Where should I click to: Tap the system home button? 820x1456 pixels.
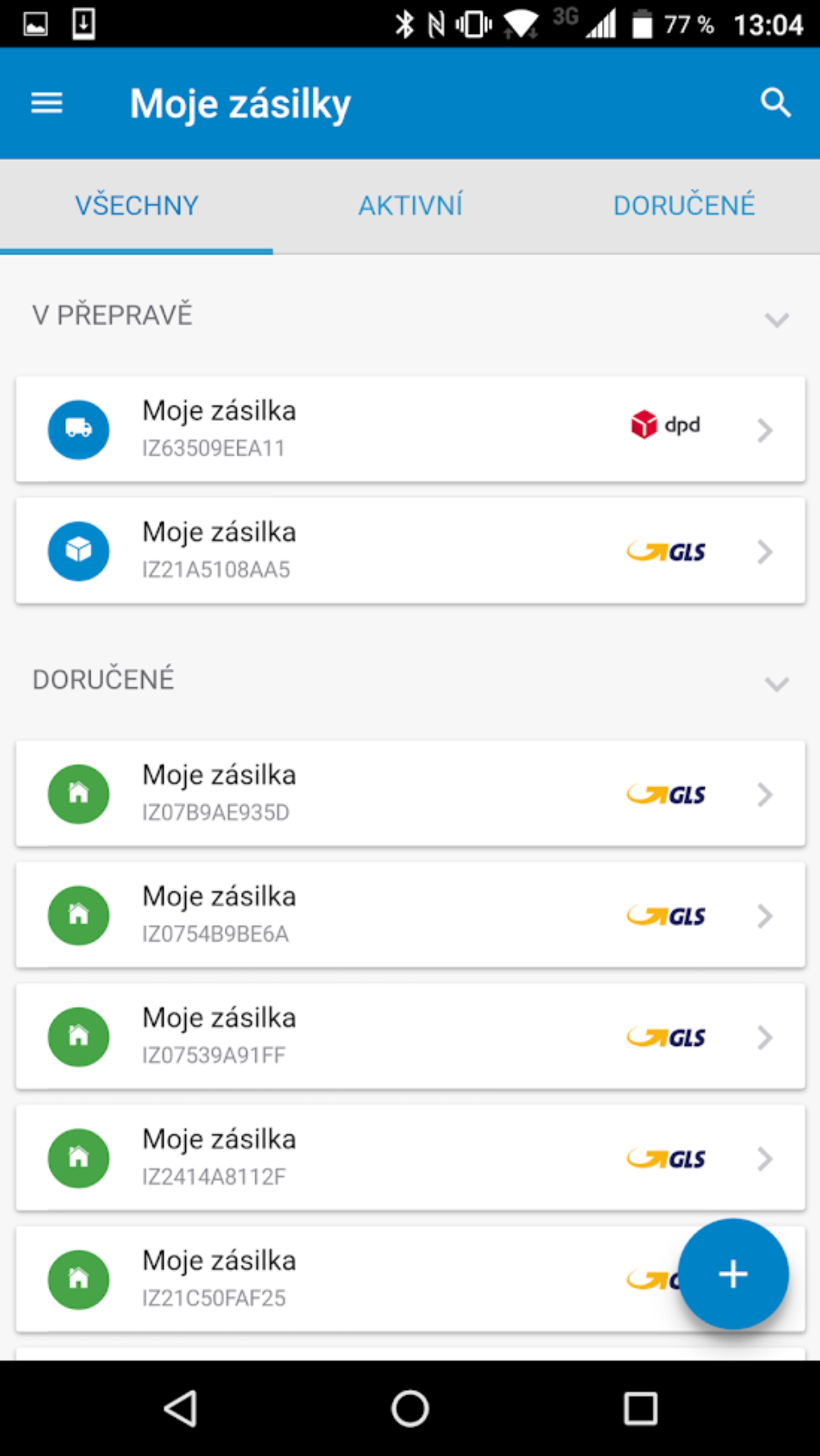pyautogui.click(x=410, y=1408)
